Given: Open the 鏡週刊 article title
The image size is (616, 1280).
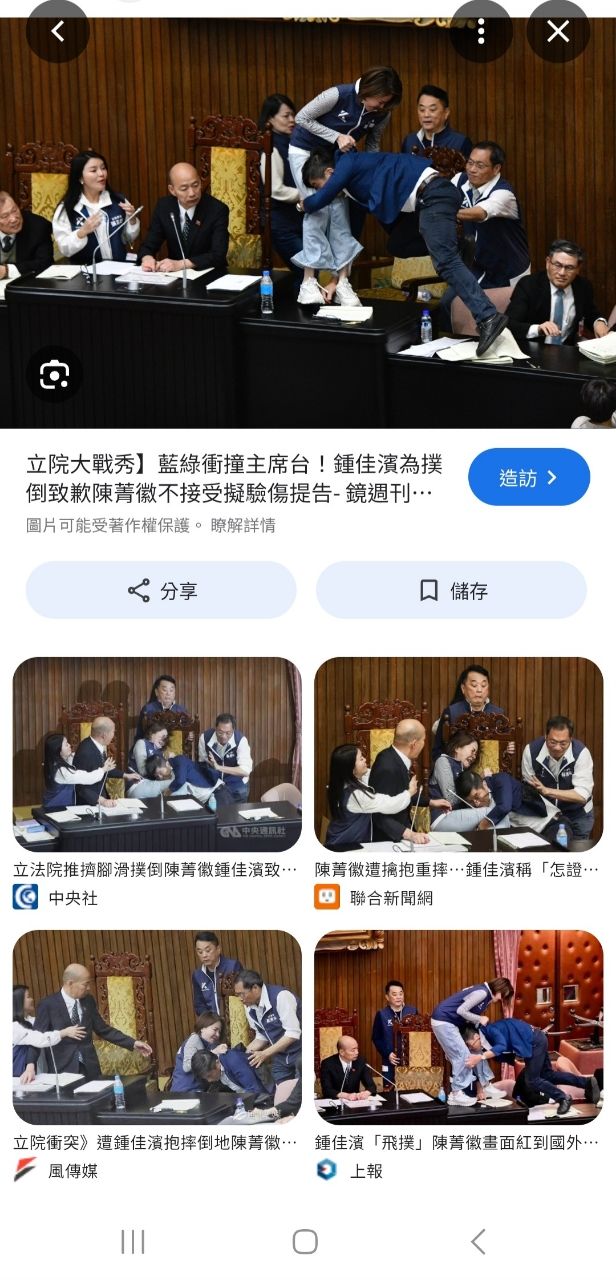Looking at the screenshot, I should (234, 479).
